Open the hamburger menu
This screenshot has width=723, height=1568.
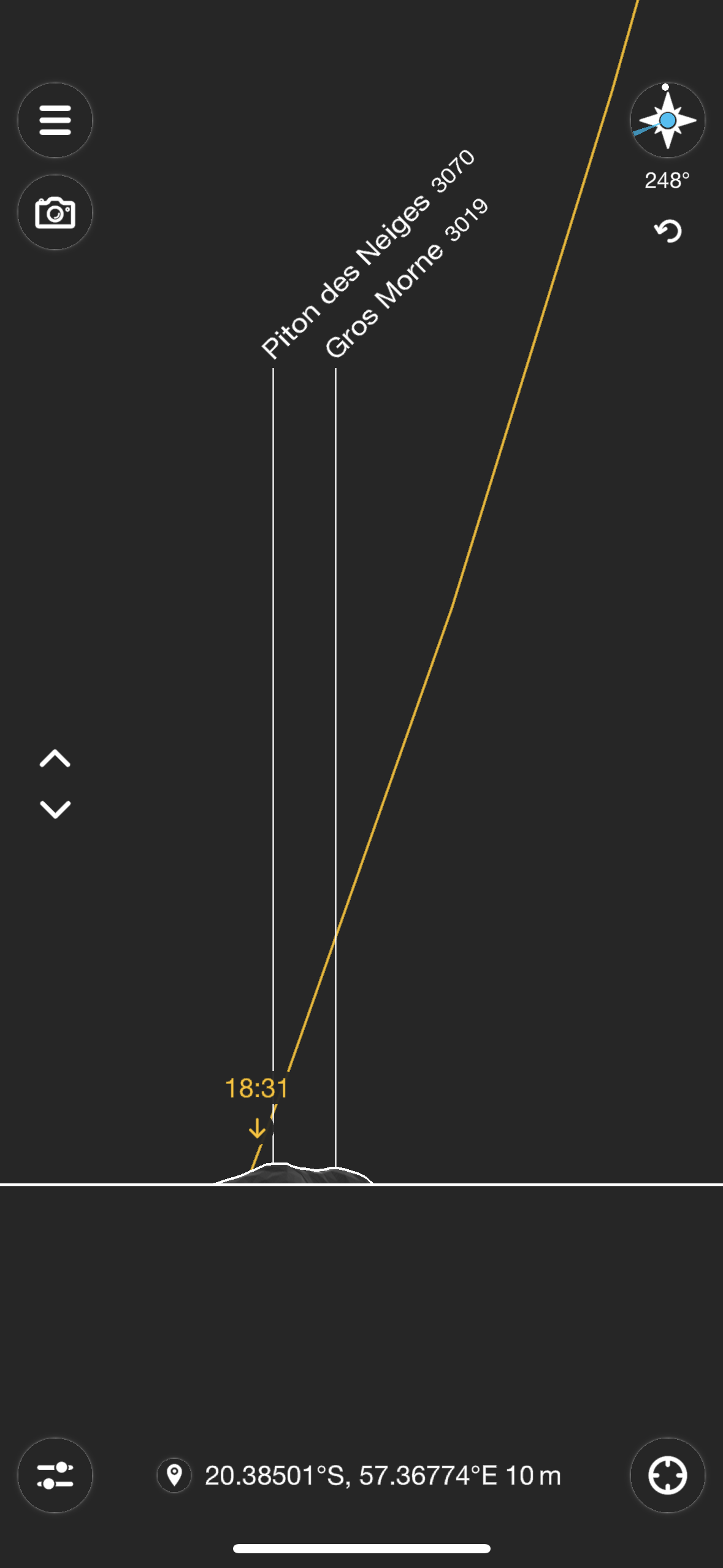[55, 120]
